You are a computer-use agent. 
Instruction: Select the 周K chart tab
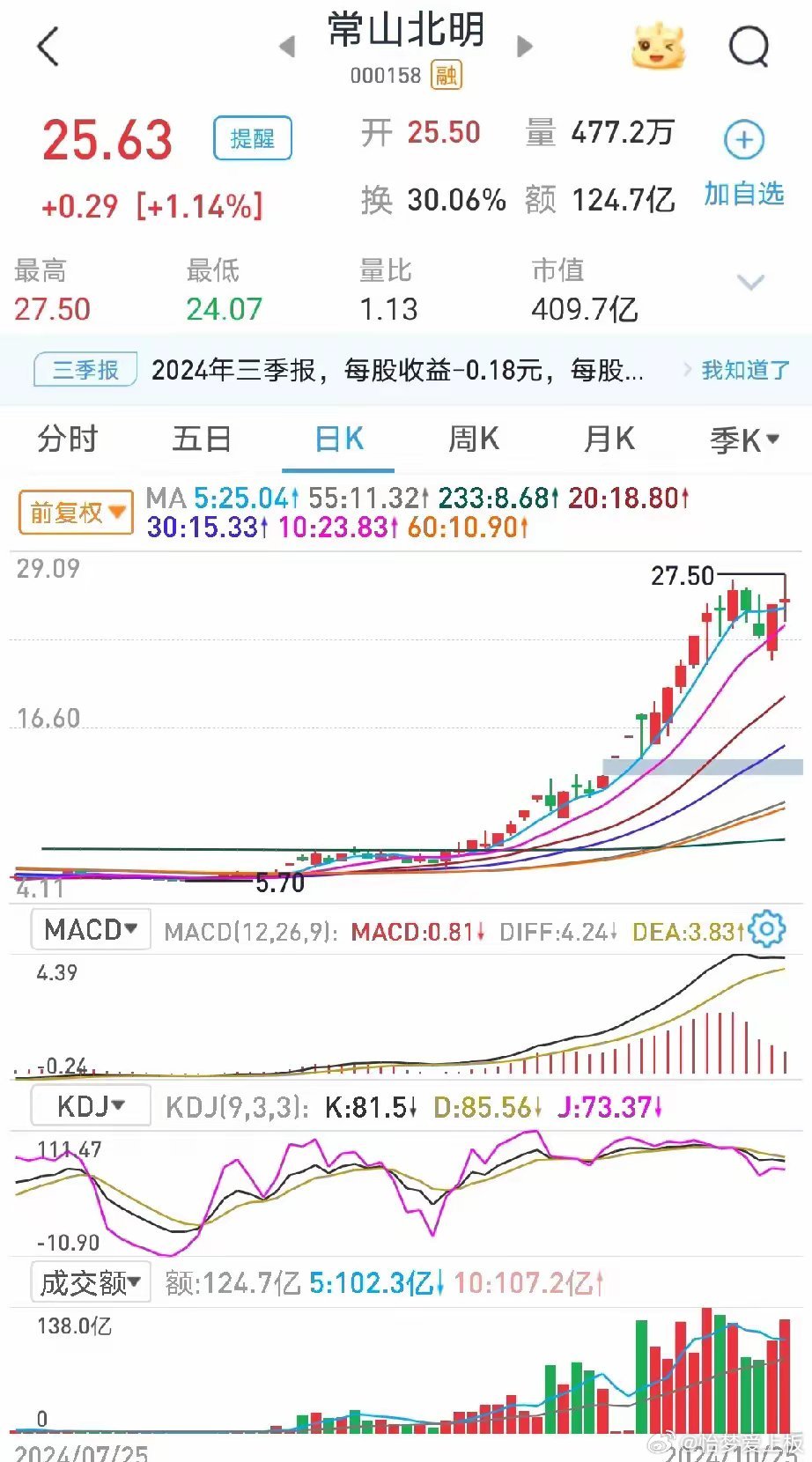point(474,439)
